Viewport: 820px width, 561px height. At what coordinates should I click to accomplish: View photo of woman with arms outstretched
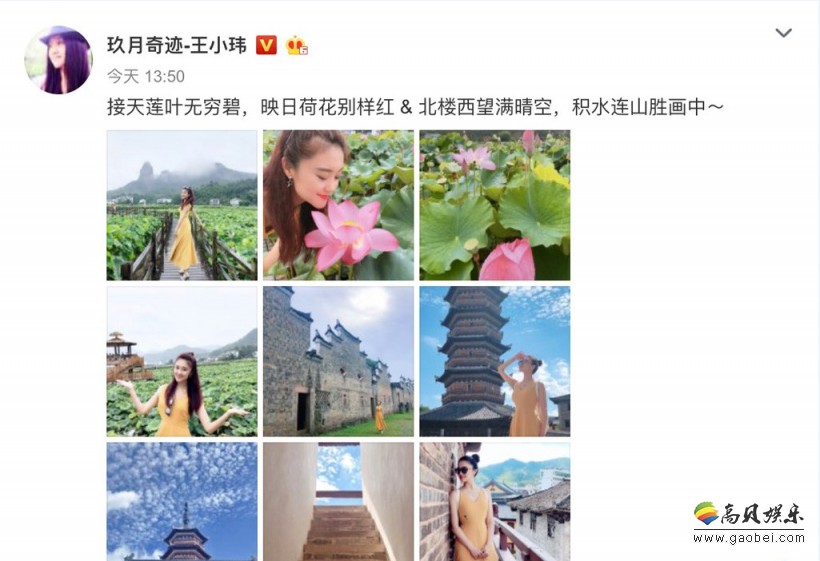(182, 361)
